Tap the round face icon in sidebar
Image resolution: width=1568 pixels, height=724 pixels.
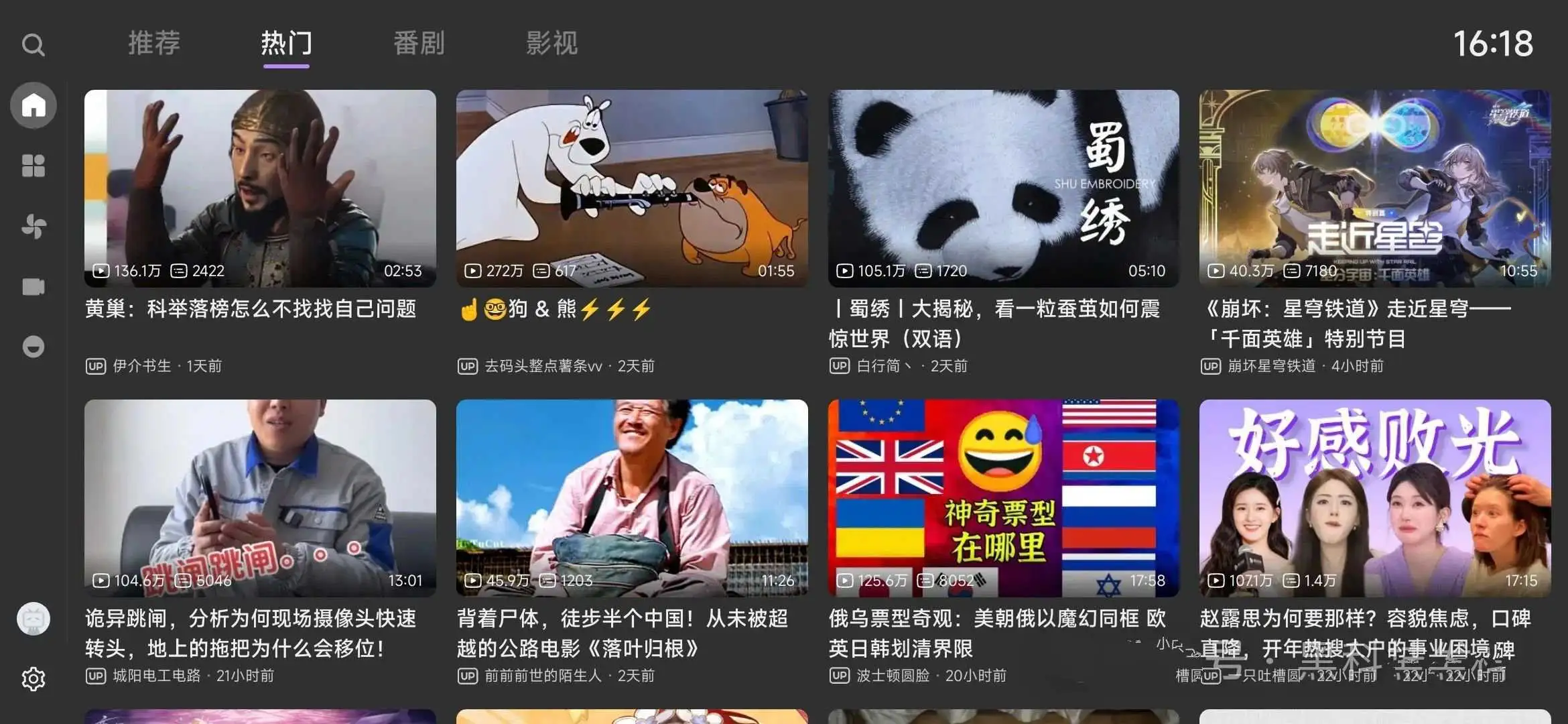pos(34,347)
